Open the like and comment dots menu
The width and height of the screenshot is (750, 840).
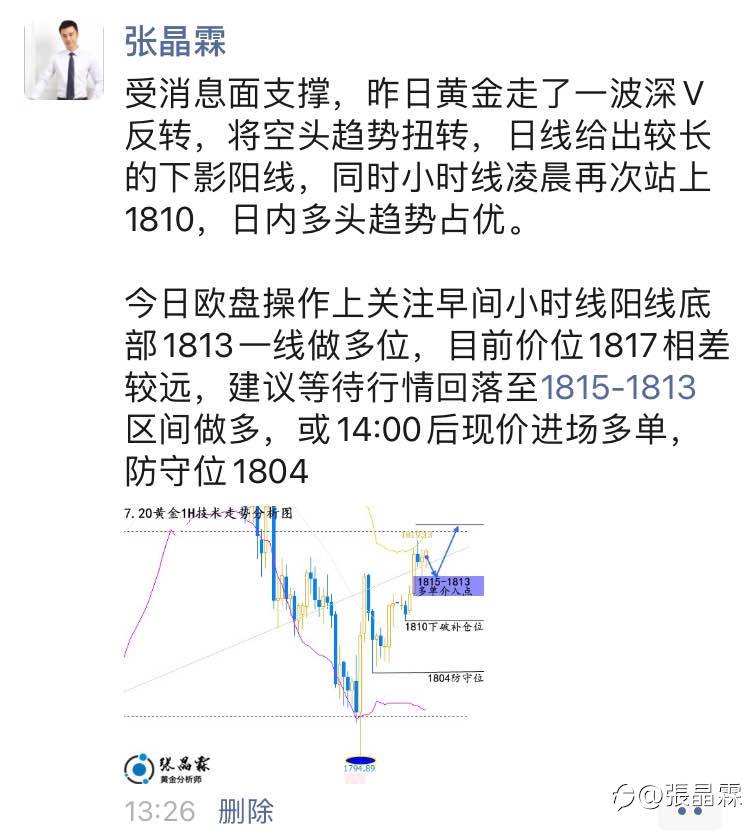pyautogui.click(x=691, y=811)
